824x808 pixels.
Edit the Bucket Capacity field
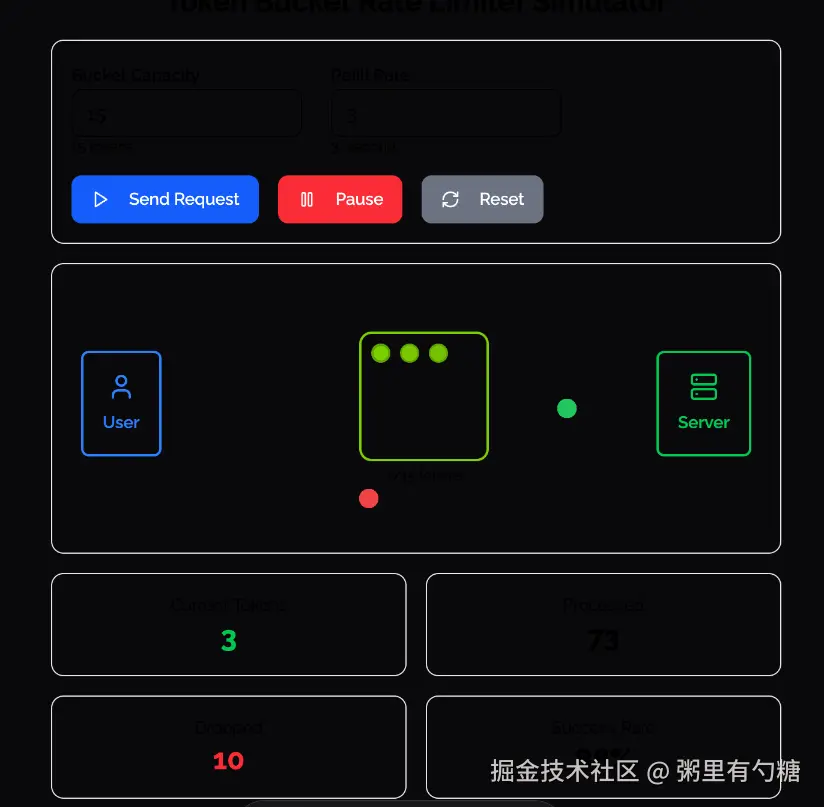point(186,114)
